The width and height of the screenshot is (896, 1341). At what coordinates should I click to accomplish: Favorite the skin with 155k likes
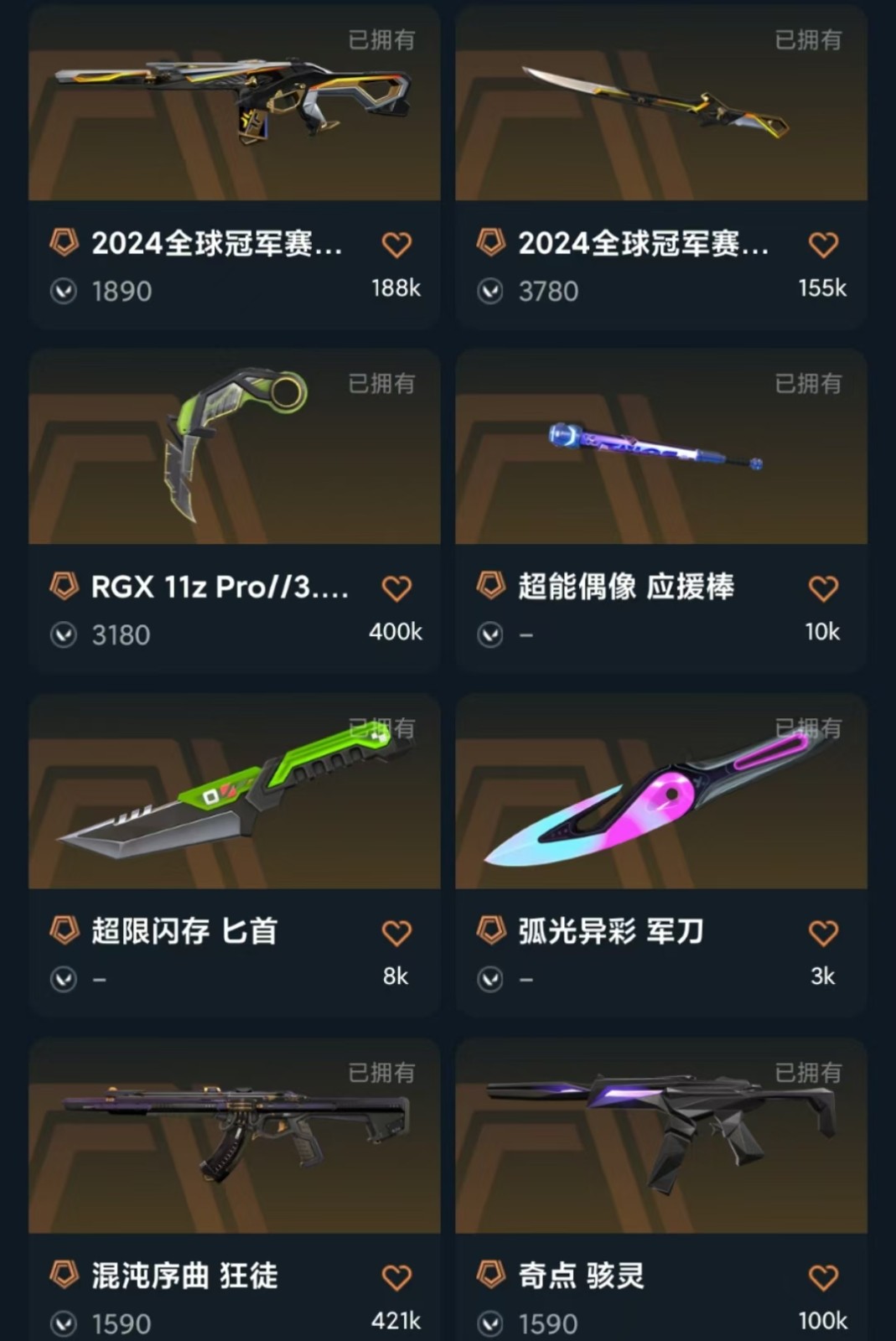coord(823,245)
